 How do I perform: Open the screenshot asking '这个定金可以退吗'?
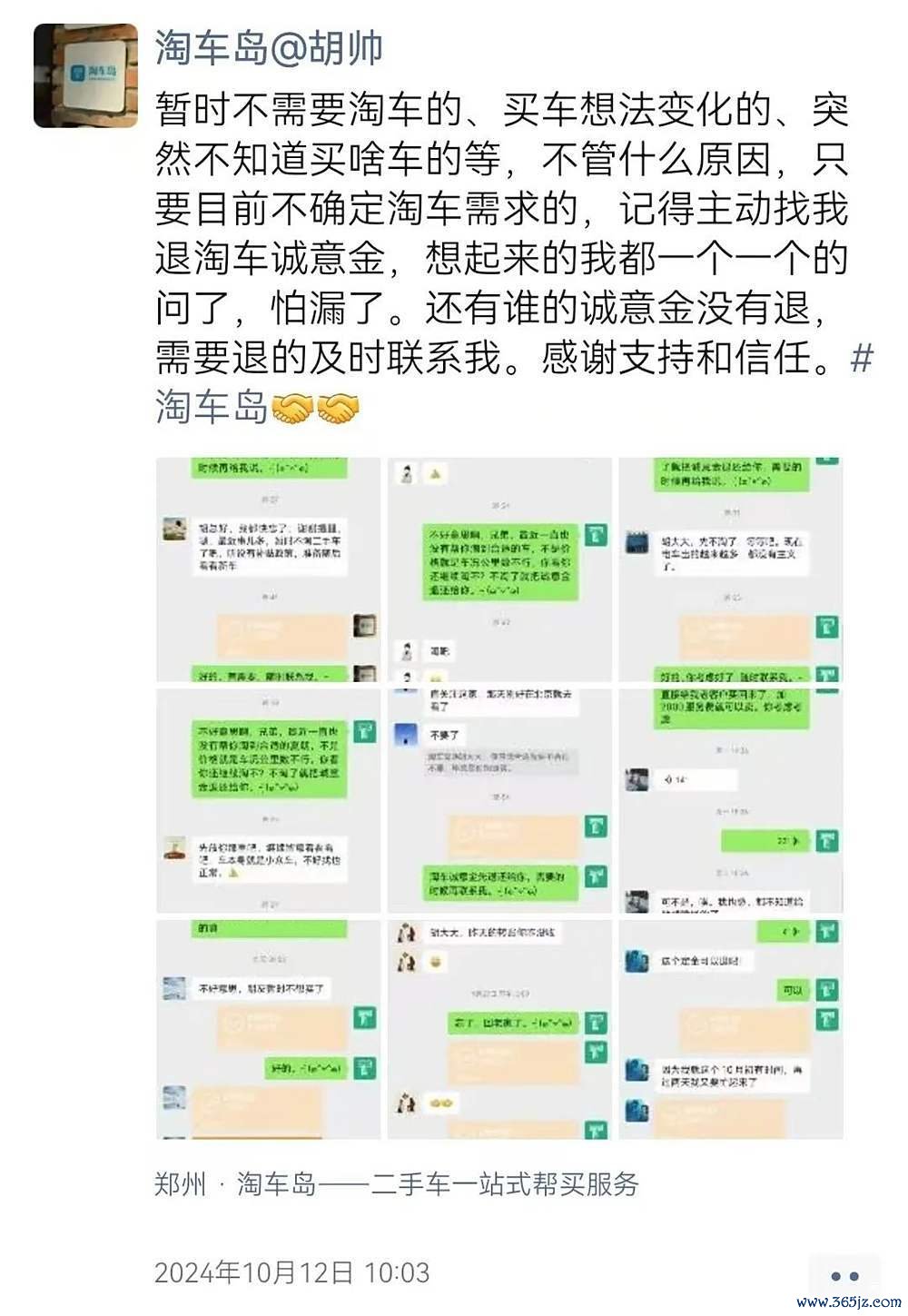click(730, 1028)
